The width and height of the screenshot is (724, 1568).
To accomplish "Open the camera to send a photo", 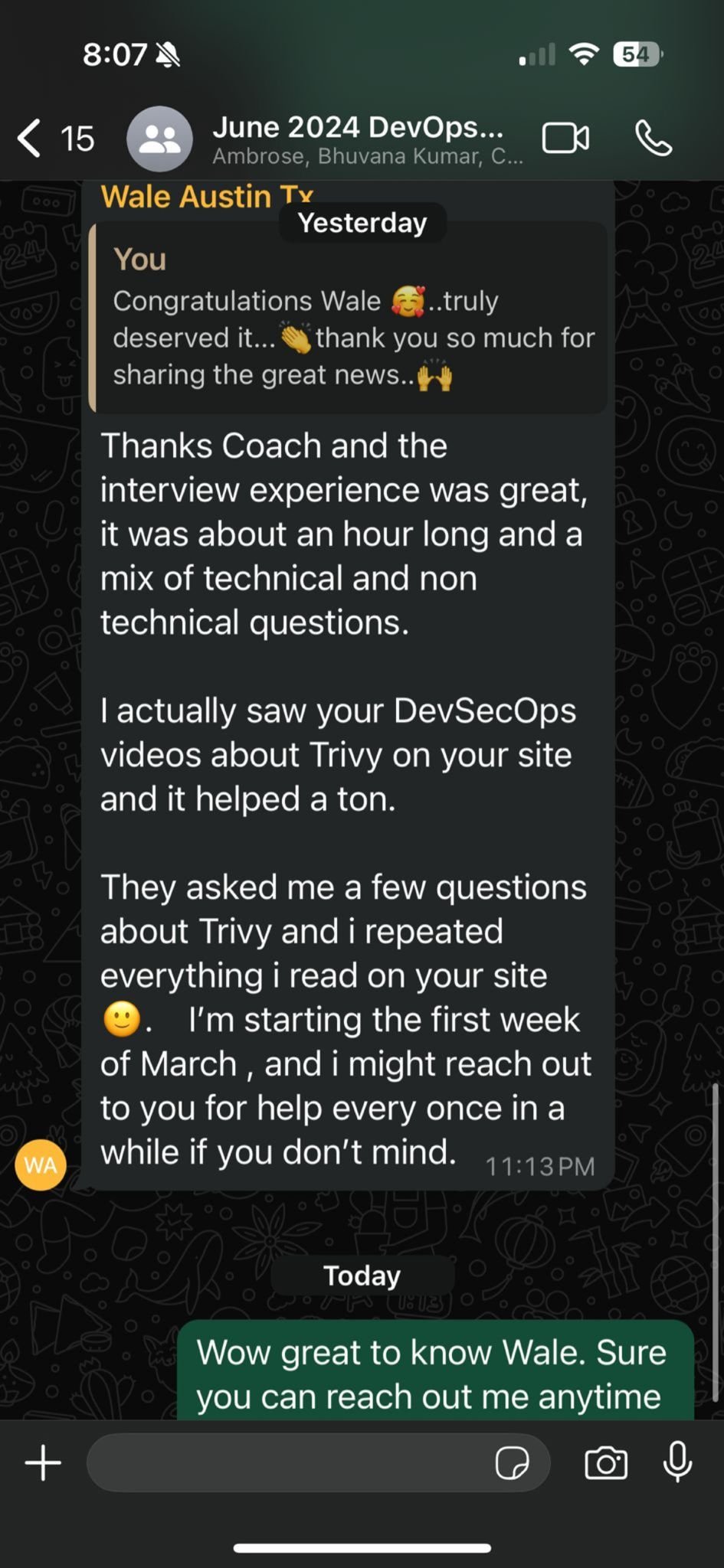I will (606, 1463).
